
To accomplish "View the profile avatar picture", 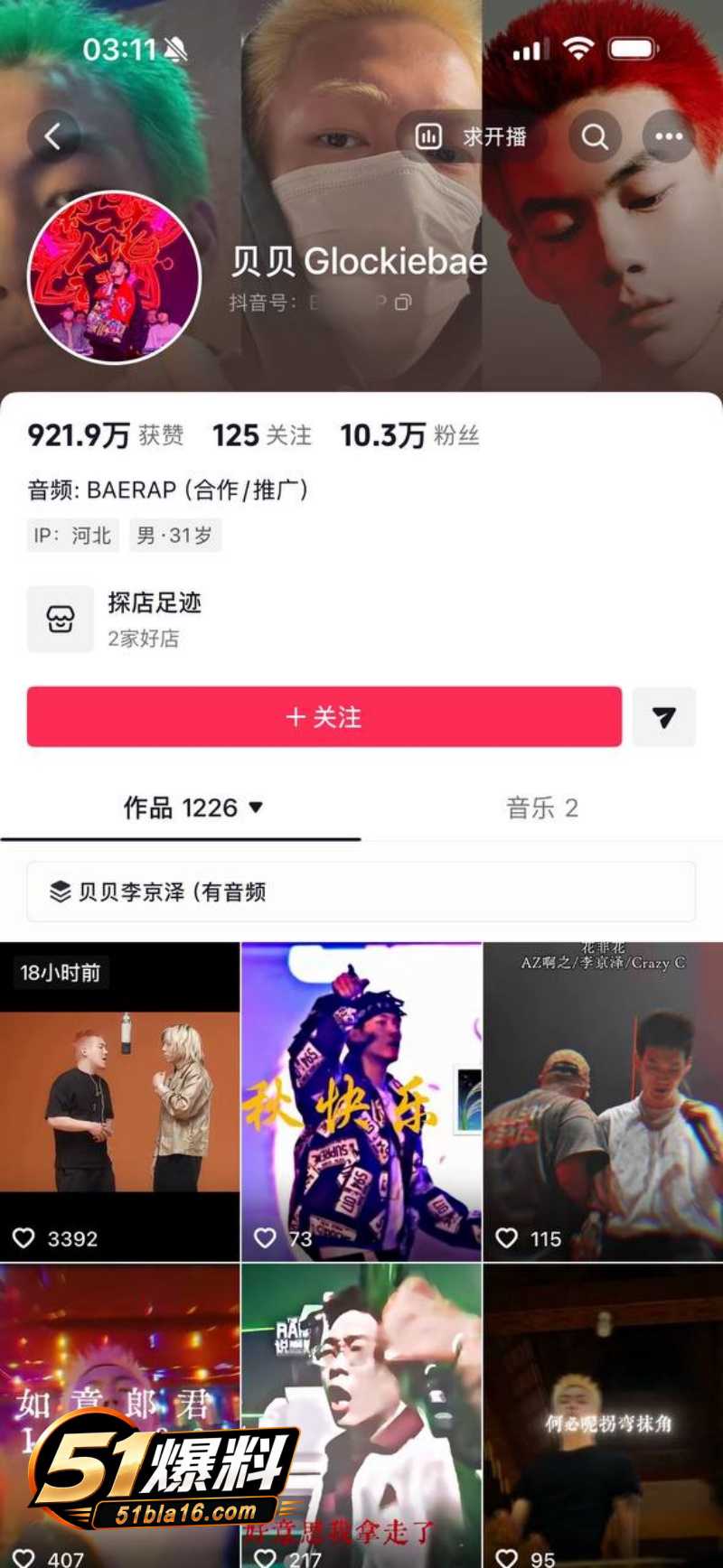I will (115, 277).
